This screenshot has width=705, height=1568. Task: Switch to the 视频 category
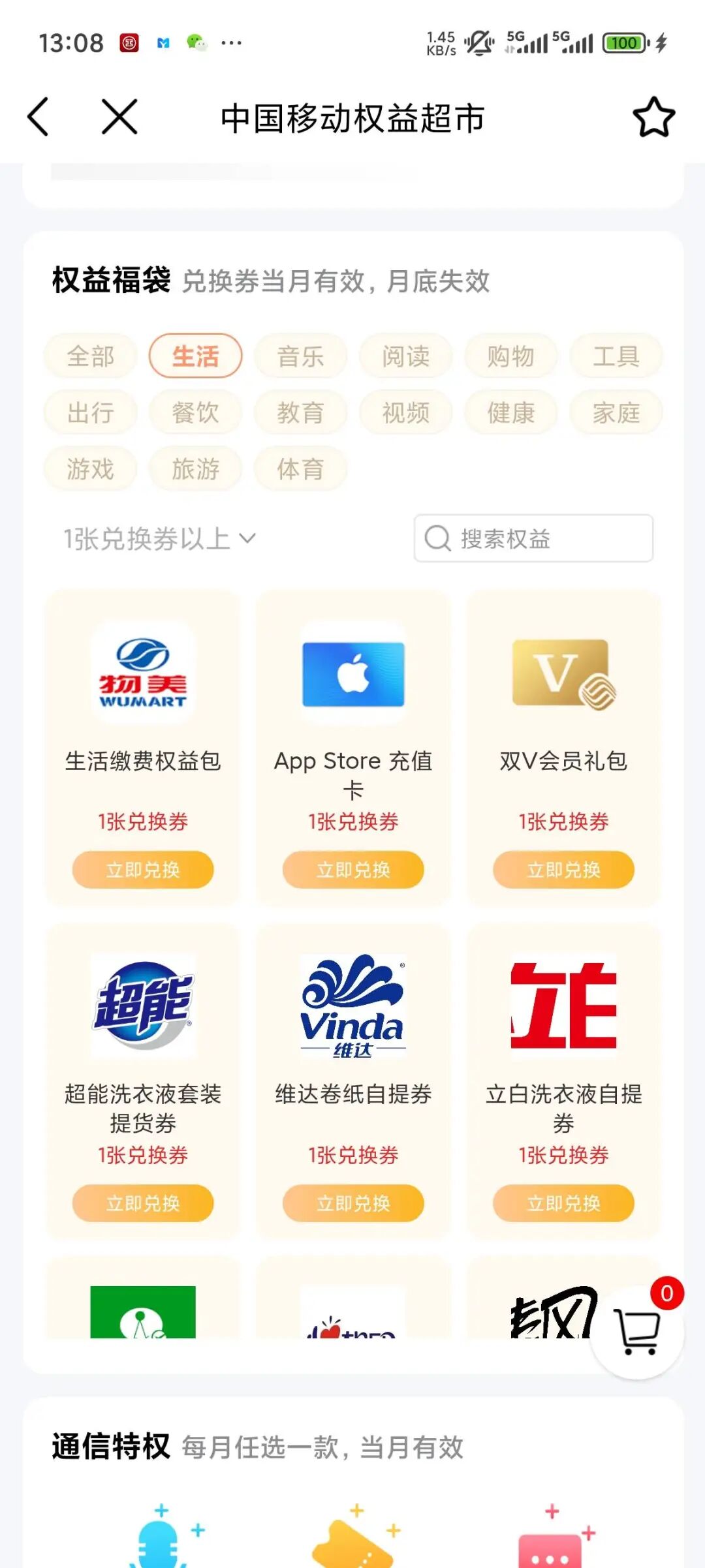[x=405, y=412]
